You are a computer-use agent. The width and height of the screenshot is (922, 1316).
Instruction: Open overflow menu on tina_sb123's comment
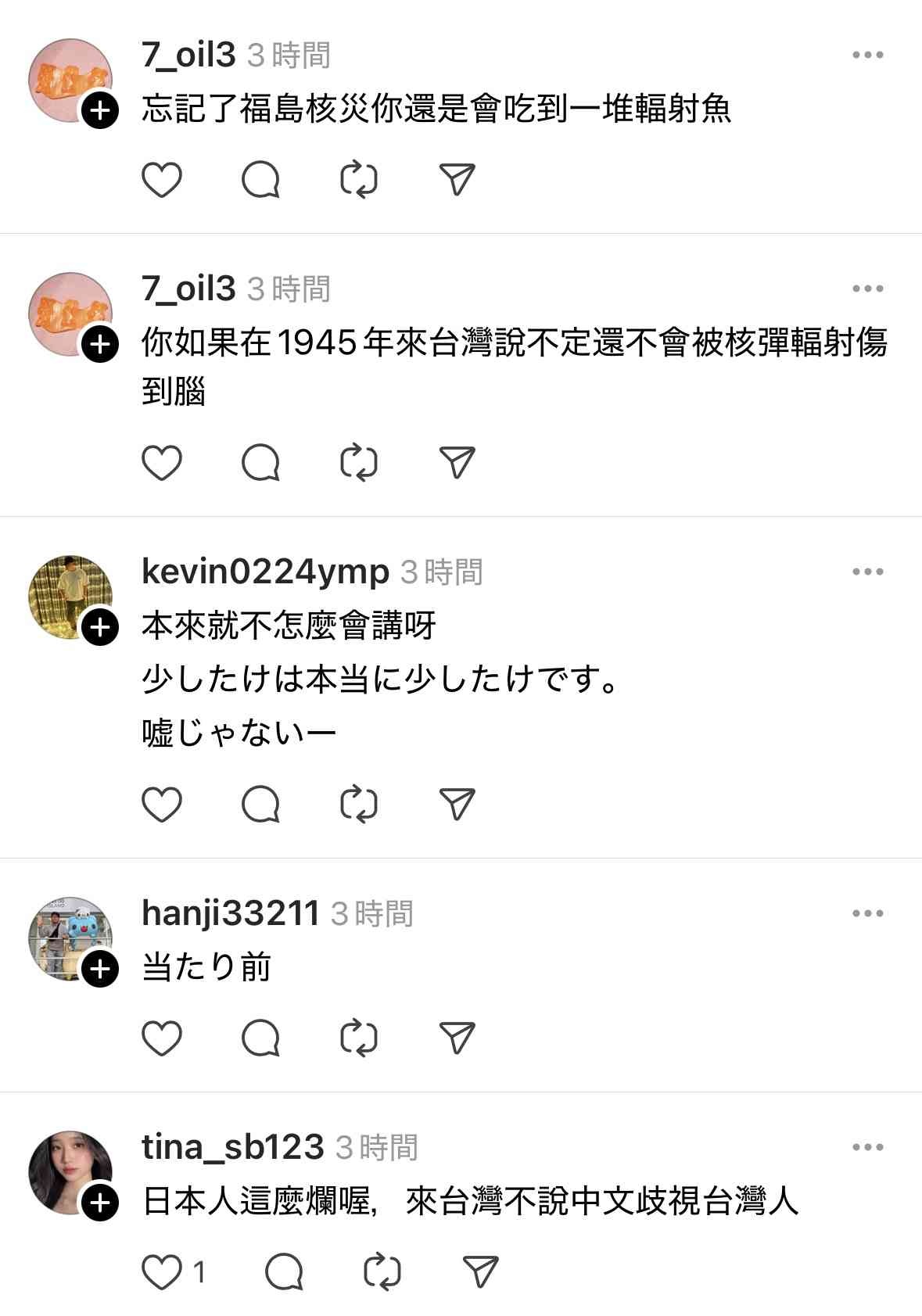tap(867, 1147)
